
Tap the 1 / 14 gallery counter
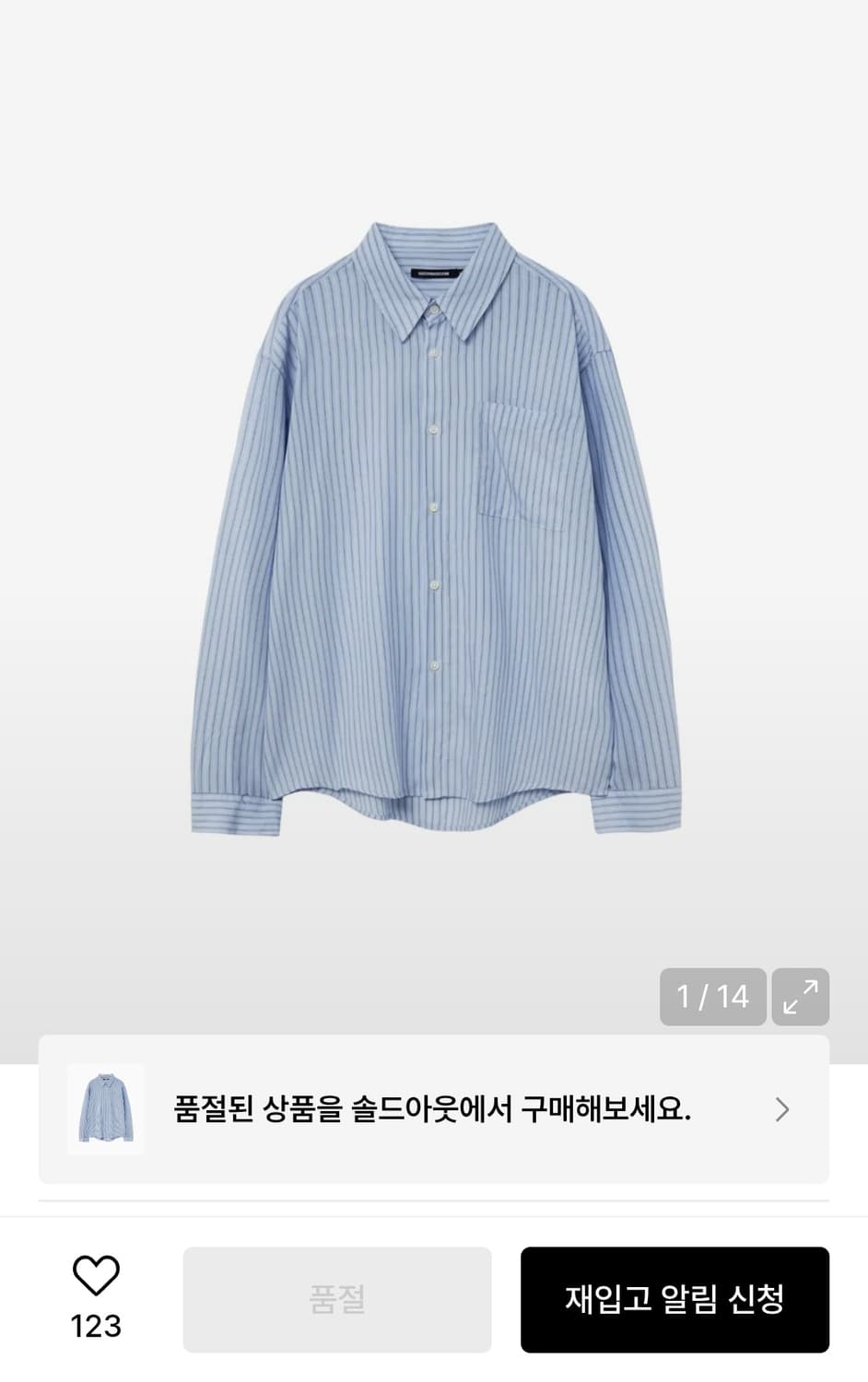click(711, 996)
